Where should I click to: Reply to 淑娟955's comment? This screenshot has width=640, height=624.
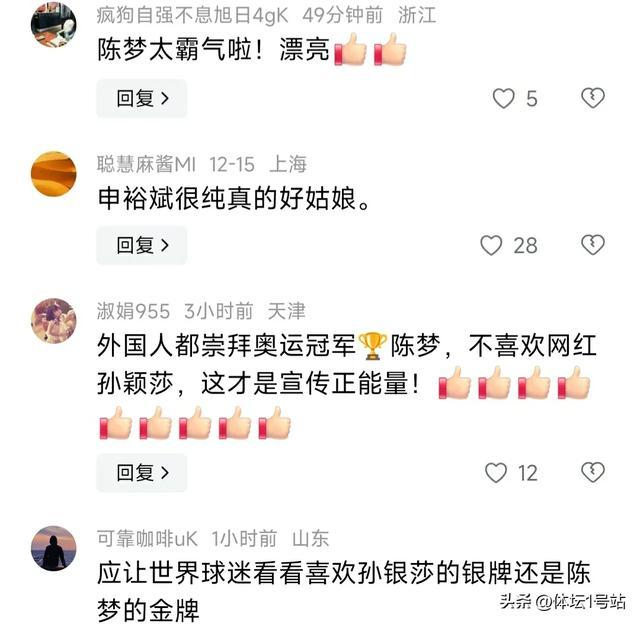point(141,472)
